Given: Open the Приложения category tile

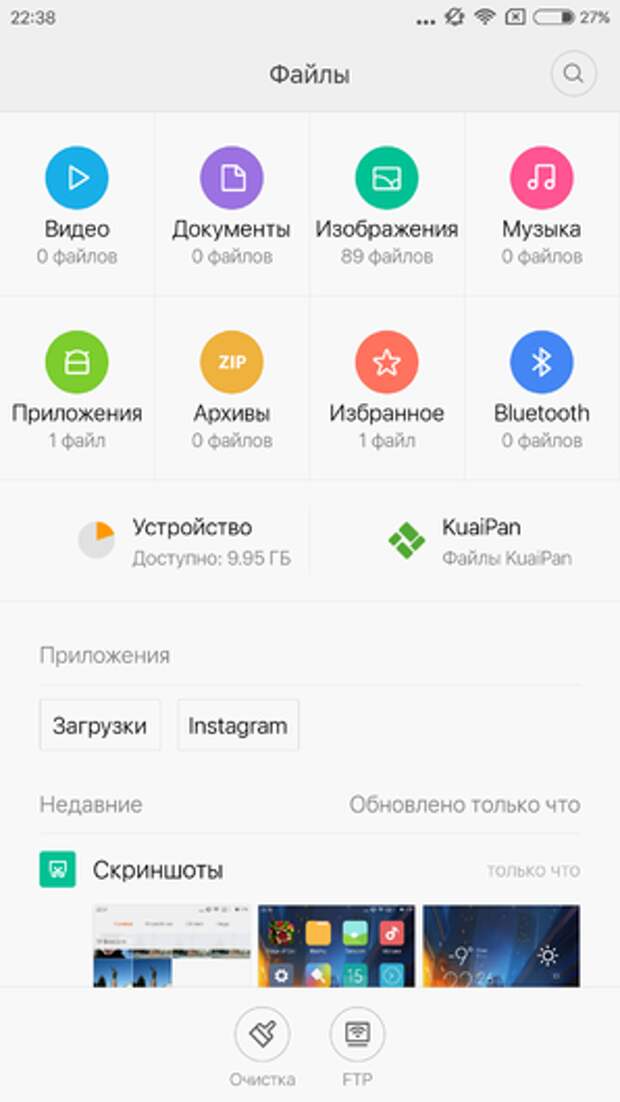Looking at the screenshot, I should click(x=77, y=388).
